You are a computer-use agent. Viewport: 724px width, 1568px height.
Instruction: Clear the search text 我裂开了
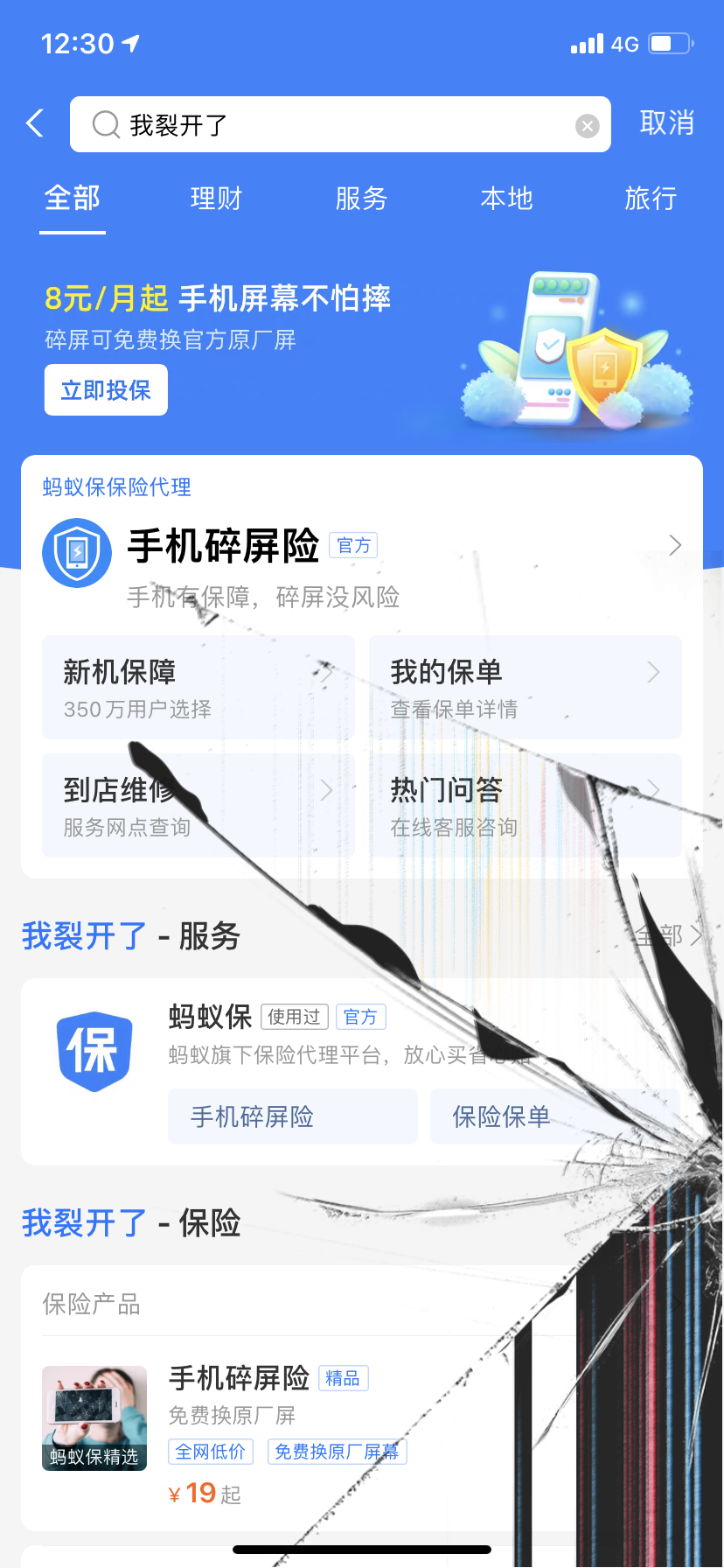(587, 126)
